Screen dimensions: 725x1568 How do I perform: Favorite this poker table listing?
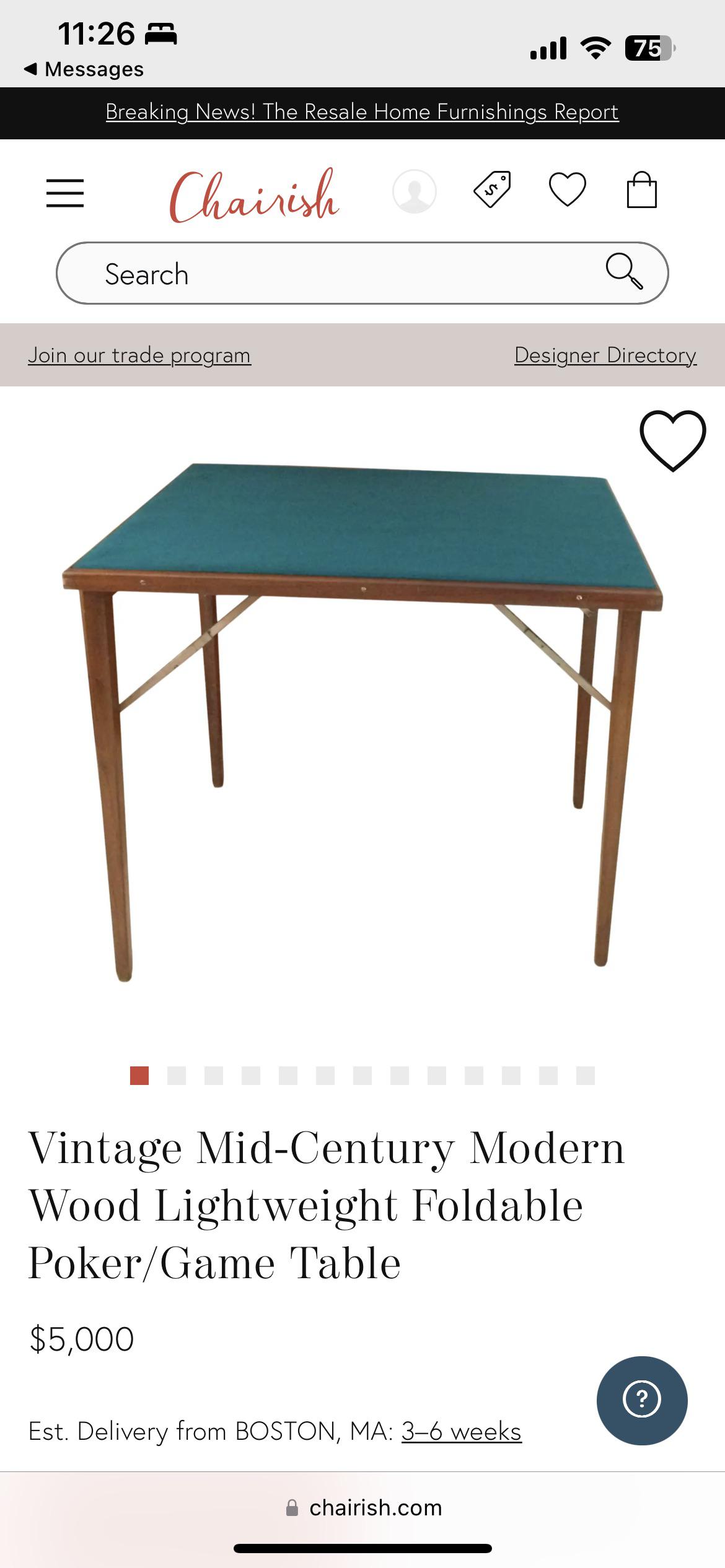672,440
